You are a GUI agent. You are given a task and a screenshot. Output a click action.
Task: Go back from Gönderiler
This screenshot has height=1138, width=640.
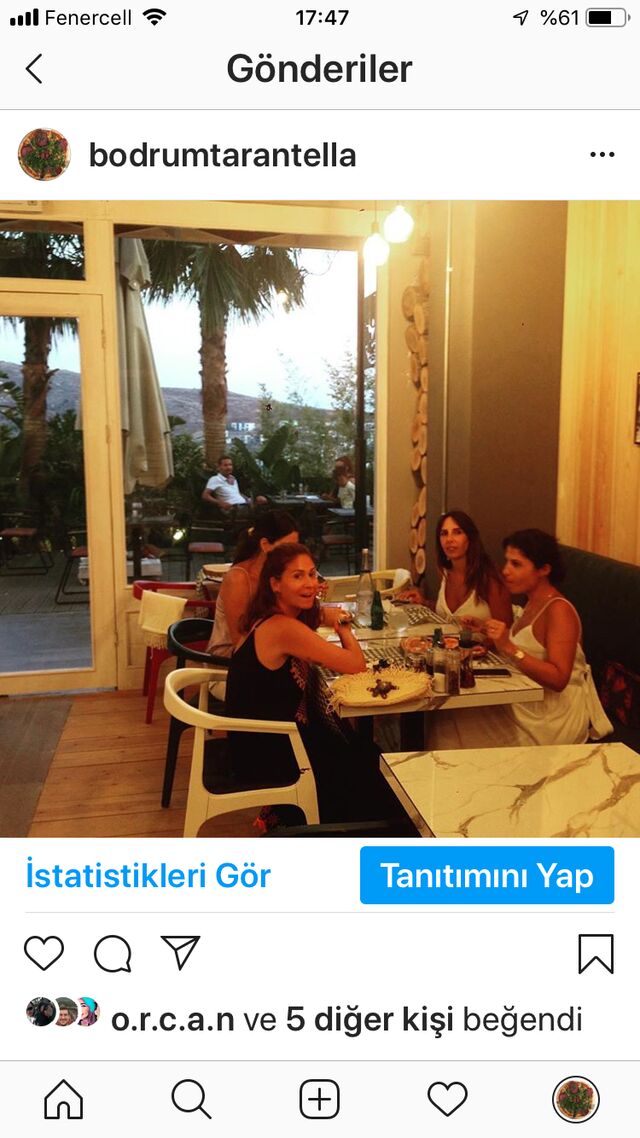[x=33, y=69]
